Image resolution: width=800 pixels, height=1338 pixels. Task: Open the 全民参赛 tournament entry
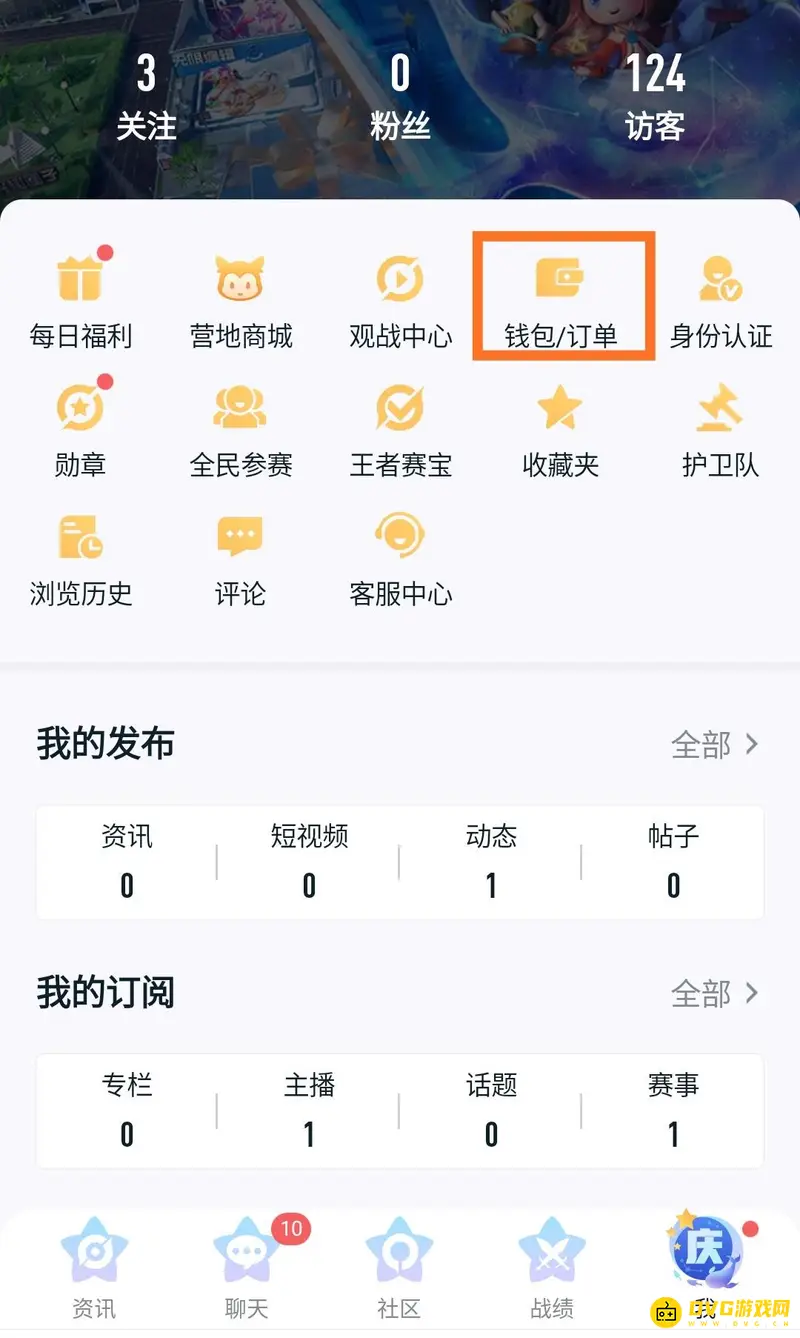click(x=240, y=425)
